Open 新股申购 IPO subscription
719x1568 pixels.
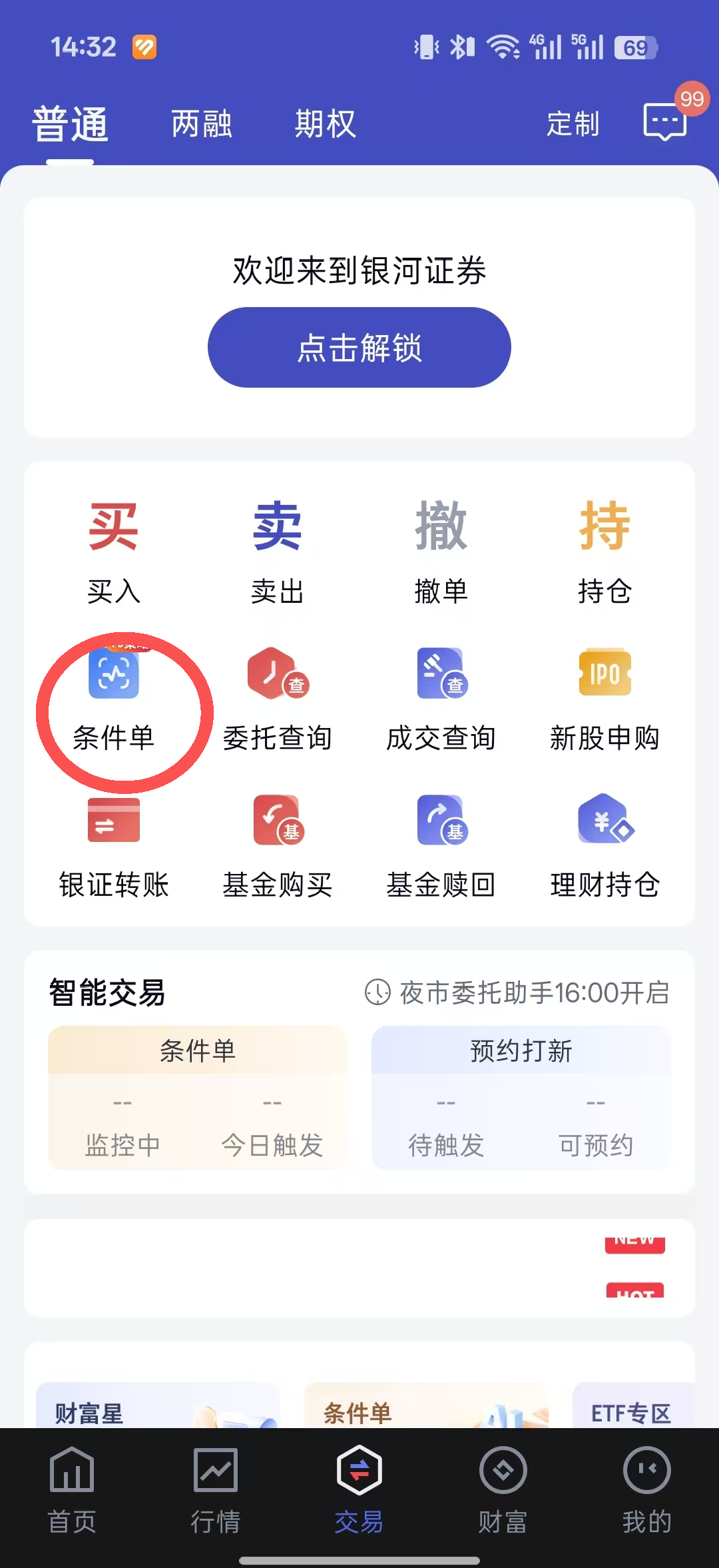click(605, 699)
